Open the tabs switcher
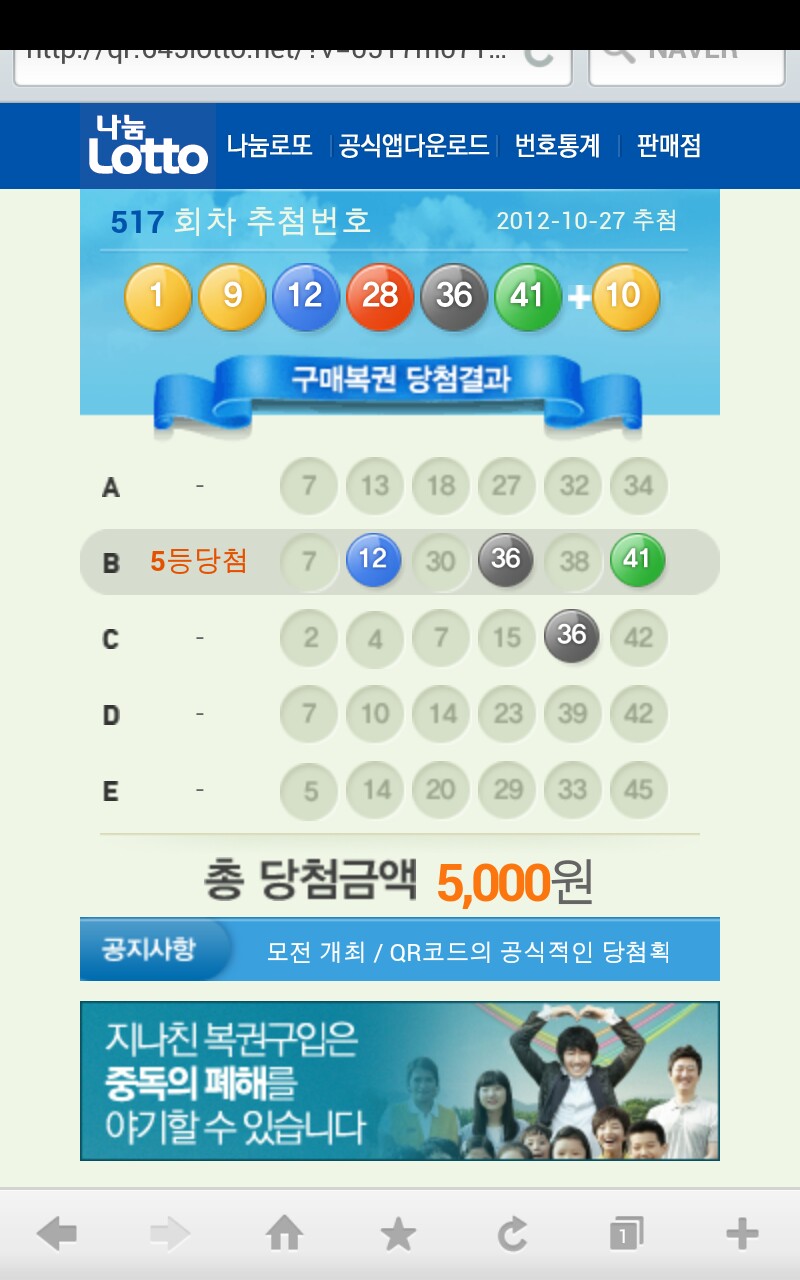The height and width of the screenshot is (1280, 800). click(627, 1235)
